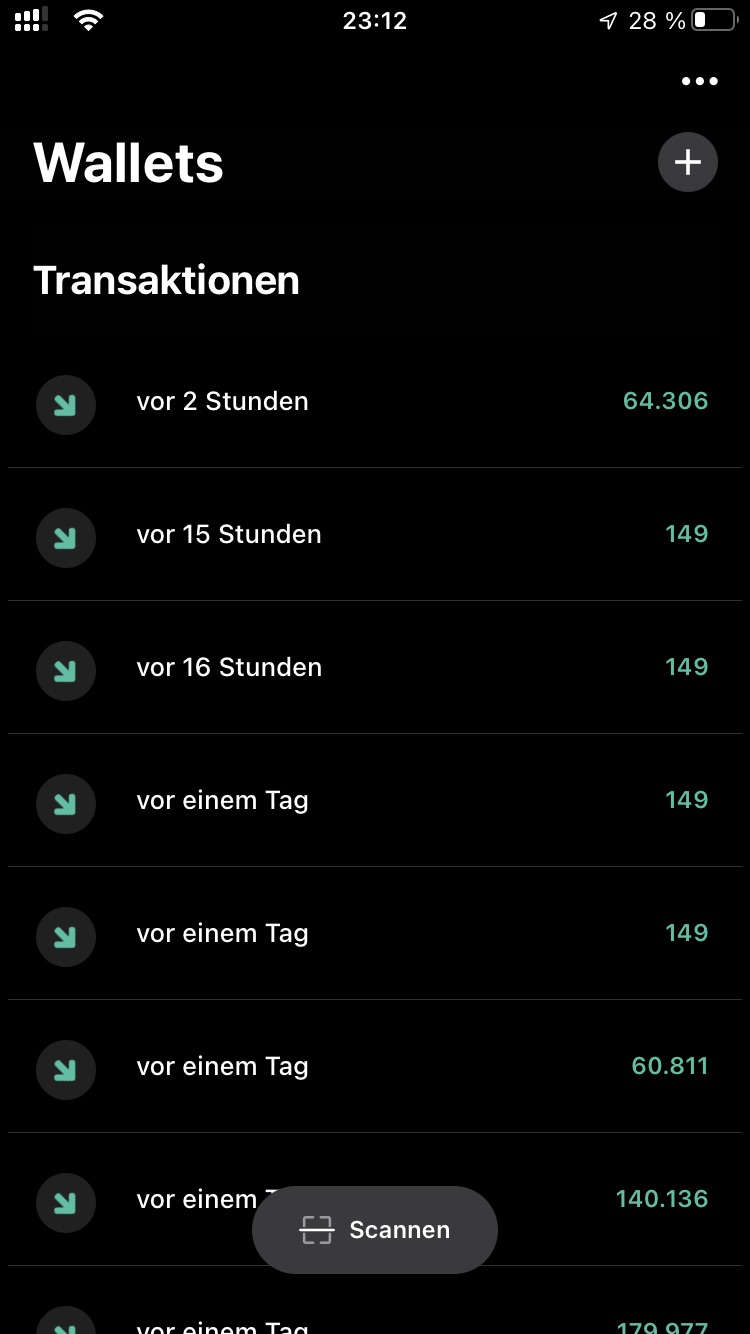
Task: Tap the Scannen button
Action: coord(375,1230)
